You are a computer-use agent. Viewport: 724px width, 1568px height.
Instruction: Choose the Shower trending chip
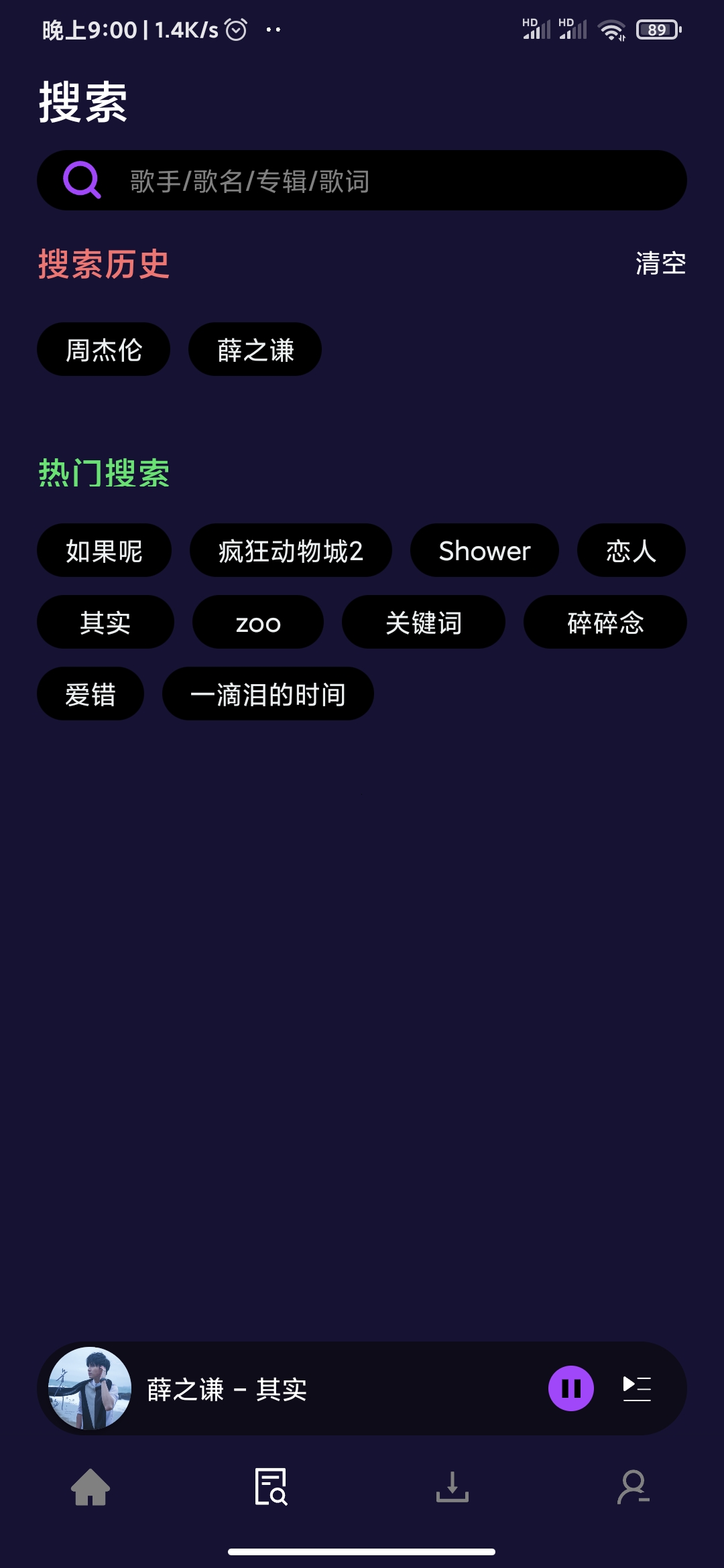point(484,551)
